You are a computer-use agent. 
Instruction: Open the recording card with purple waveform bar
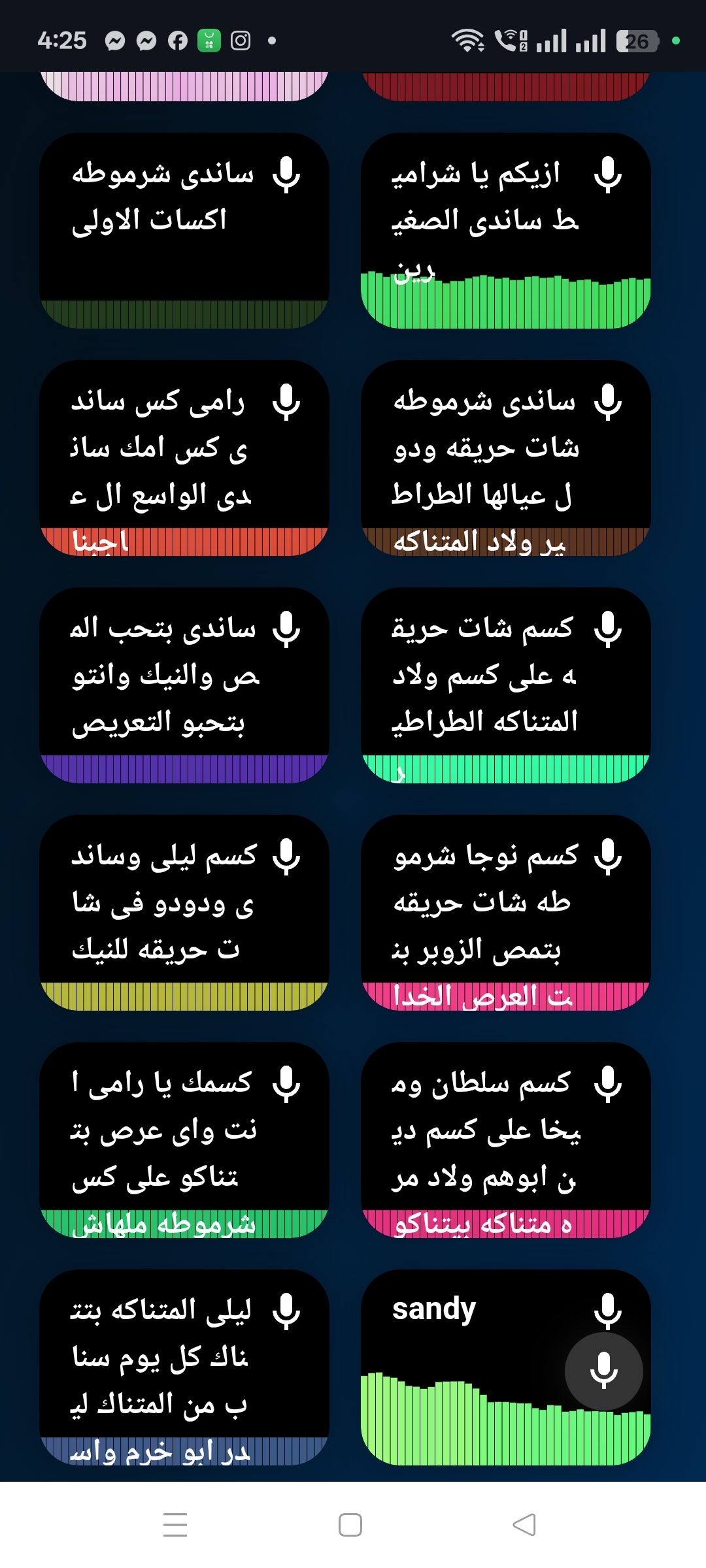coord(184,685)
